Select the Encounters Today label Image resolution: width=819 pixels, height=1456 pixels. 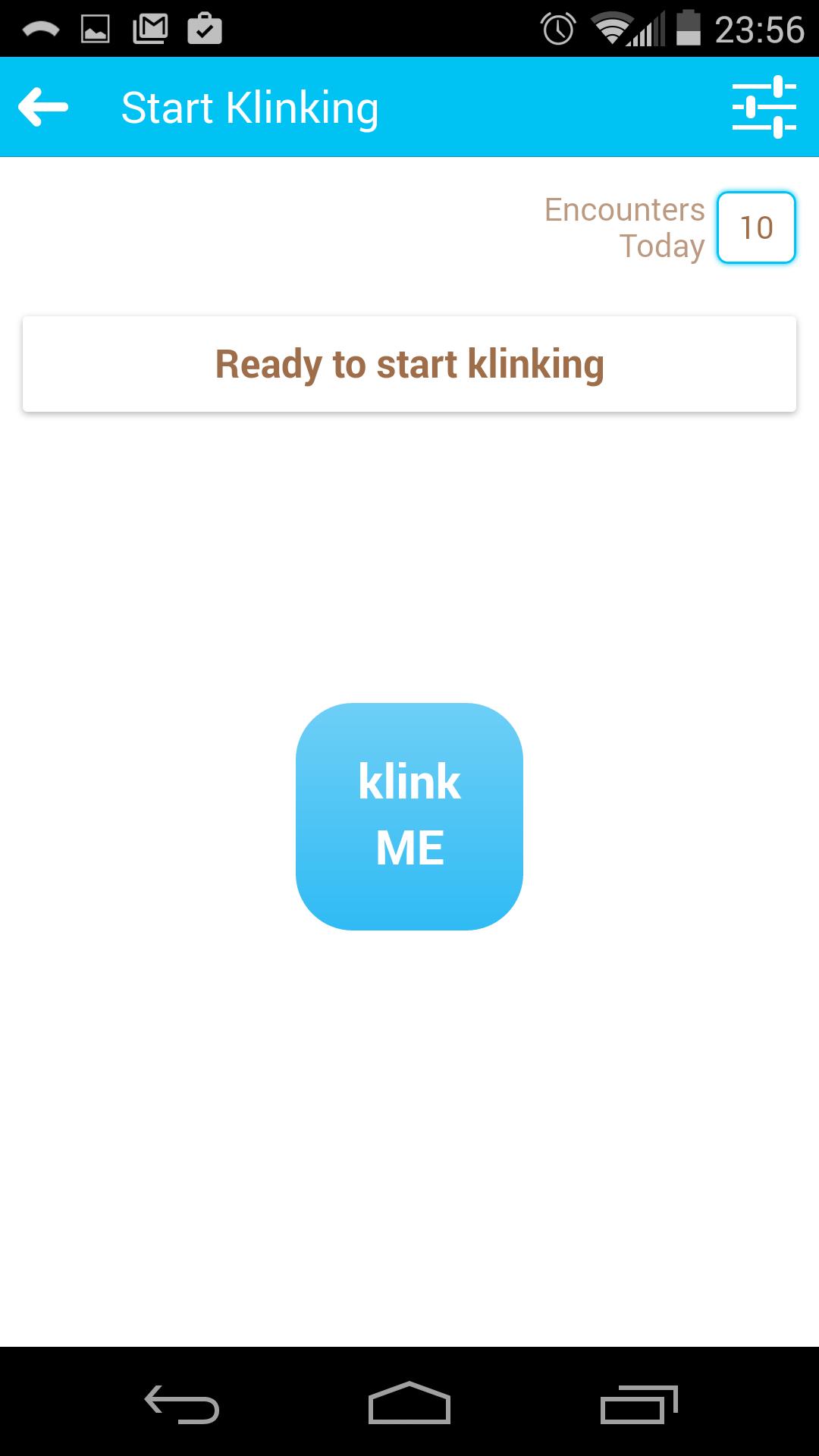(625, 226)
